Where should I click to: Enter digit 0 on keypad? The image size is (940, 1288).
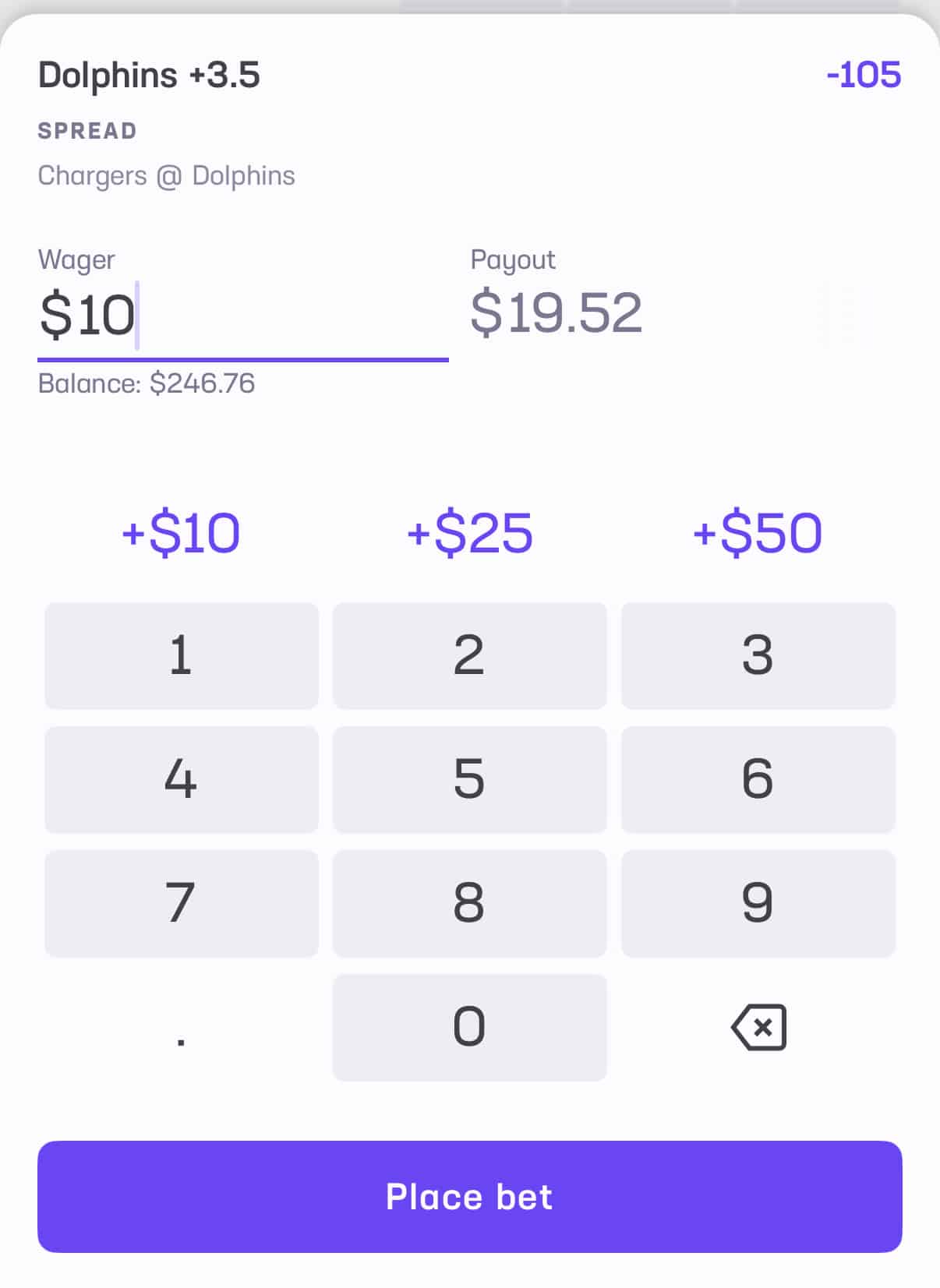(x=469, y=1027)
